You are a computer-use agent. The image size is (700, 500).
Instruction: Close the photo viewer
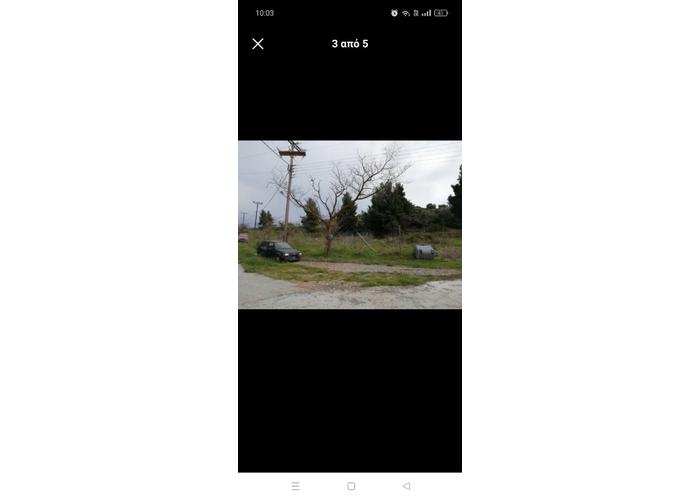click(x=258, y=44)
